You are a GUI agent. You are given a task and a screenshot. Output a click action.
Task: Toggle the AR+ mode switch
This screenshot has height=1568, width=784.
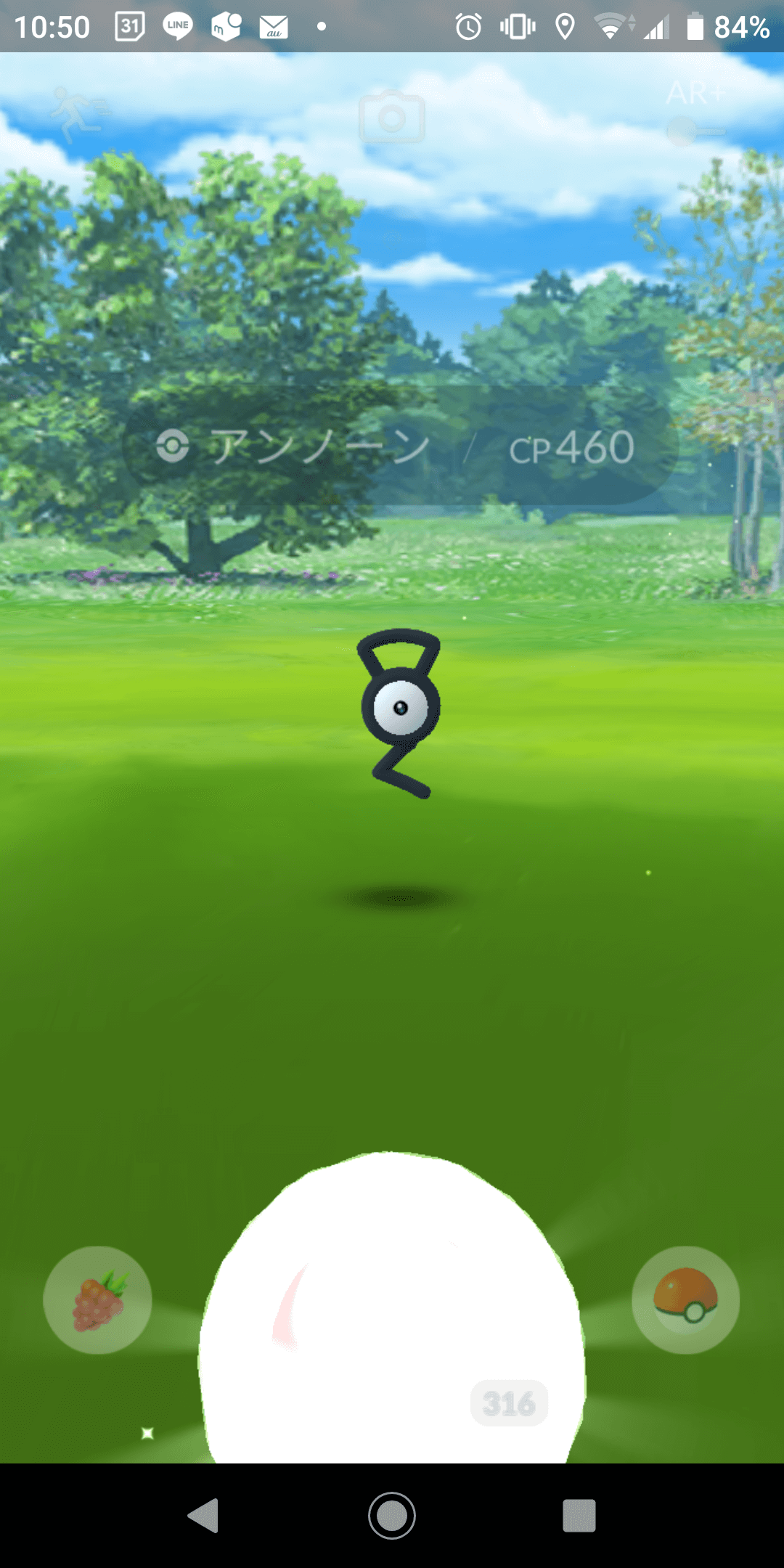click(695, 131)
